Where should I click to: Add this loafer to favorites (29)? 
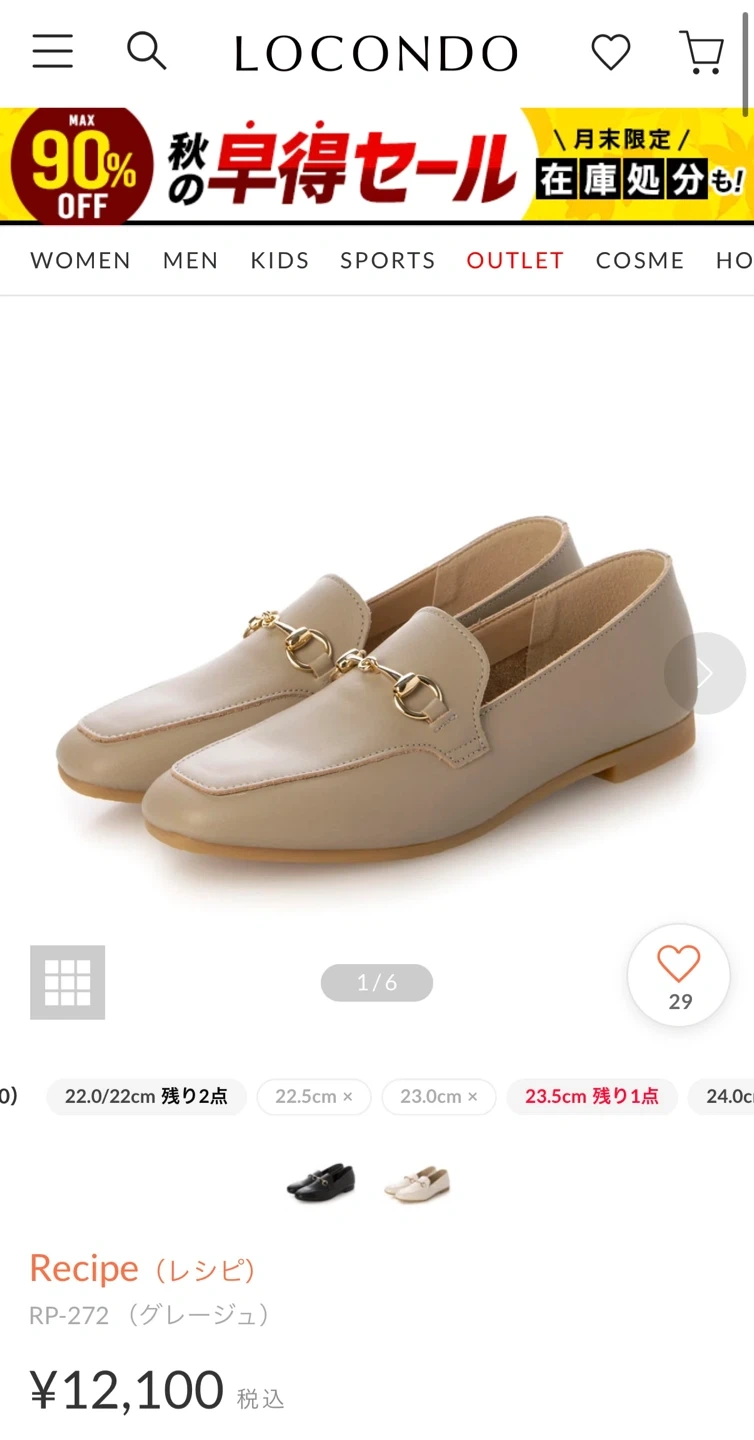click(x=679, y=975)
